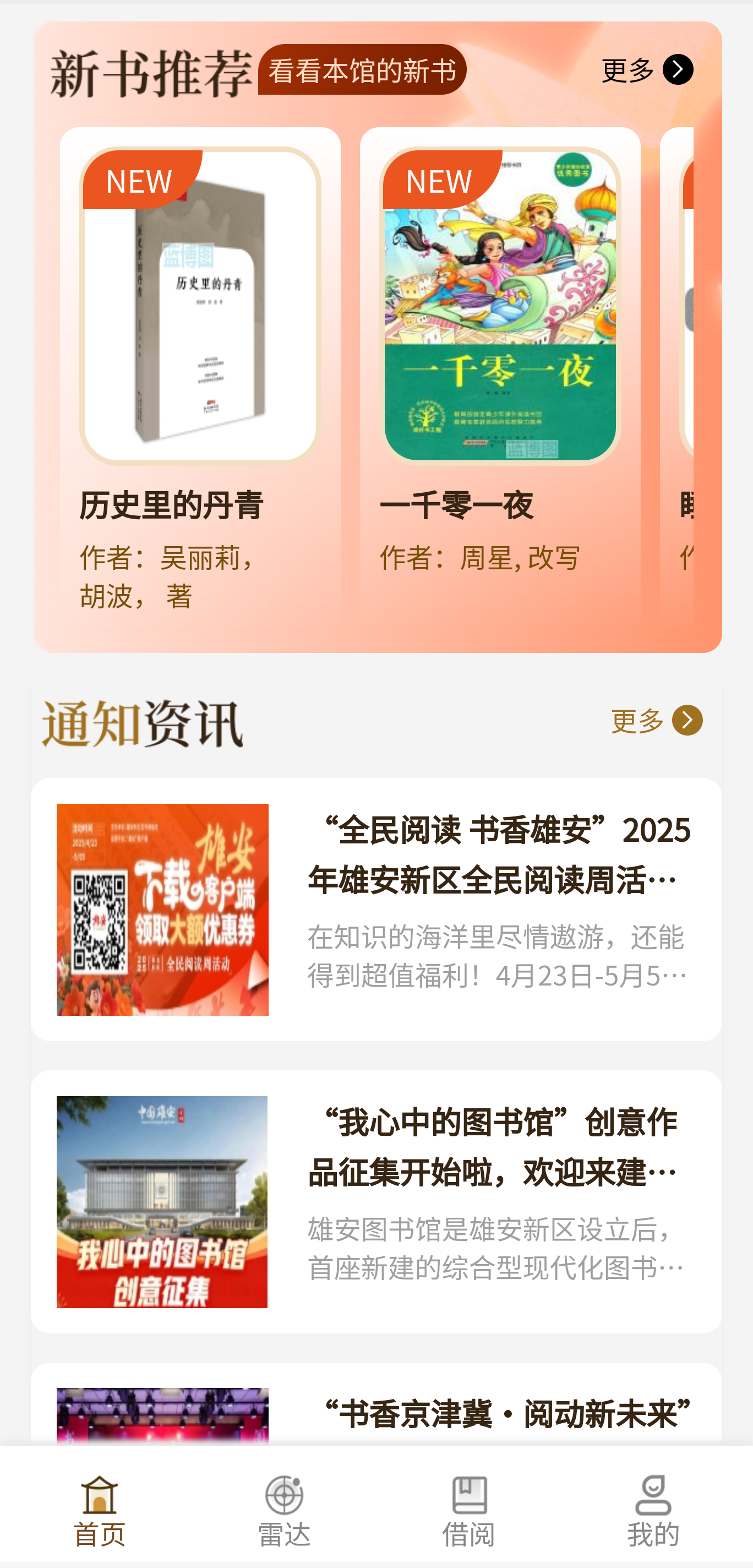Open the 我心中的图书馆 创意作品征集 notice
The image size is (753, 1568).
[x=376, y=1201]
